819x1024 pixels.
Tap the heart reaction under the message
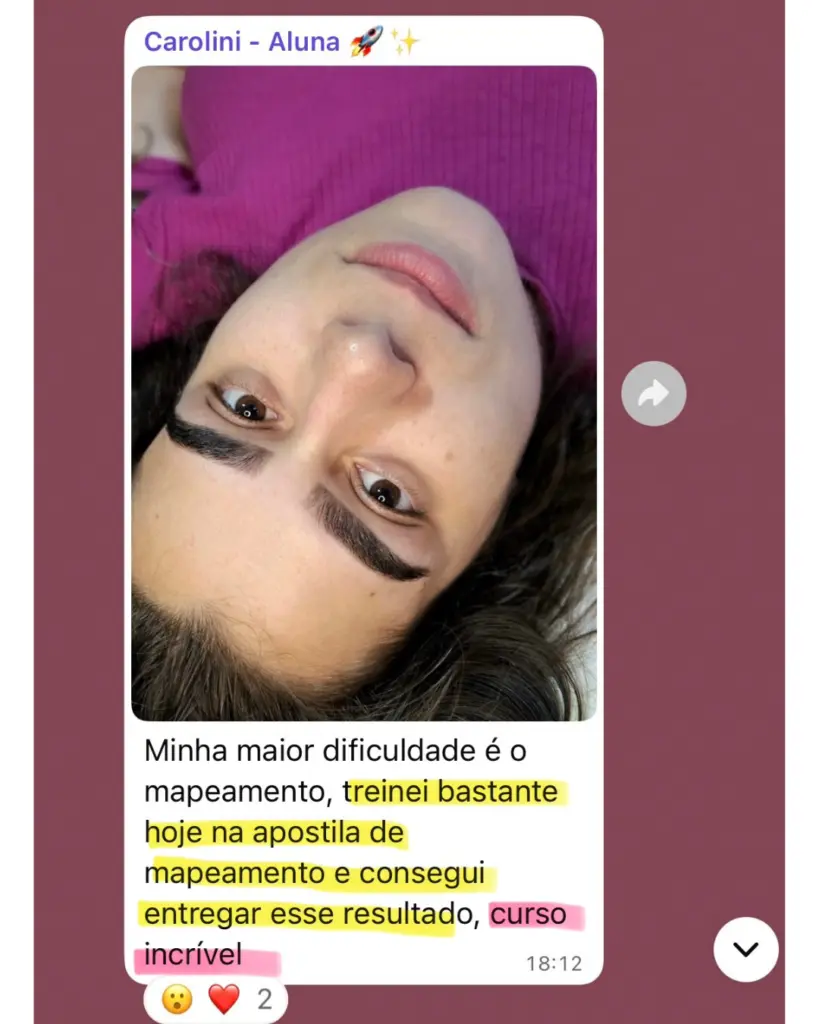[224, 999]
